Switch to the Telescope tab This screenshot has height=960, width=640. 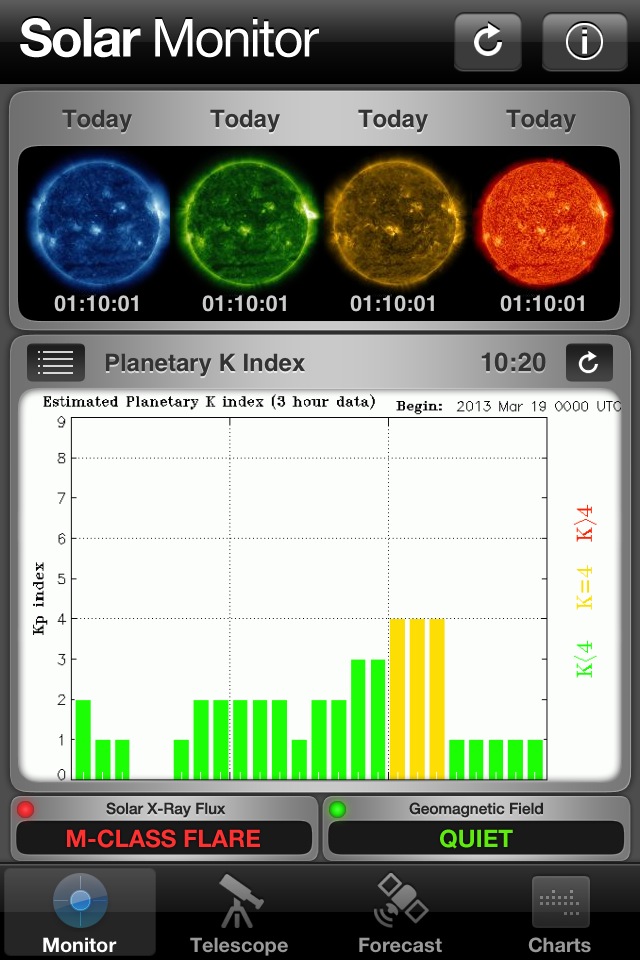point(239,912)
